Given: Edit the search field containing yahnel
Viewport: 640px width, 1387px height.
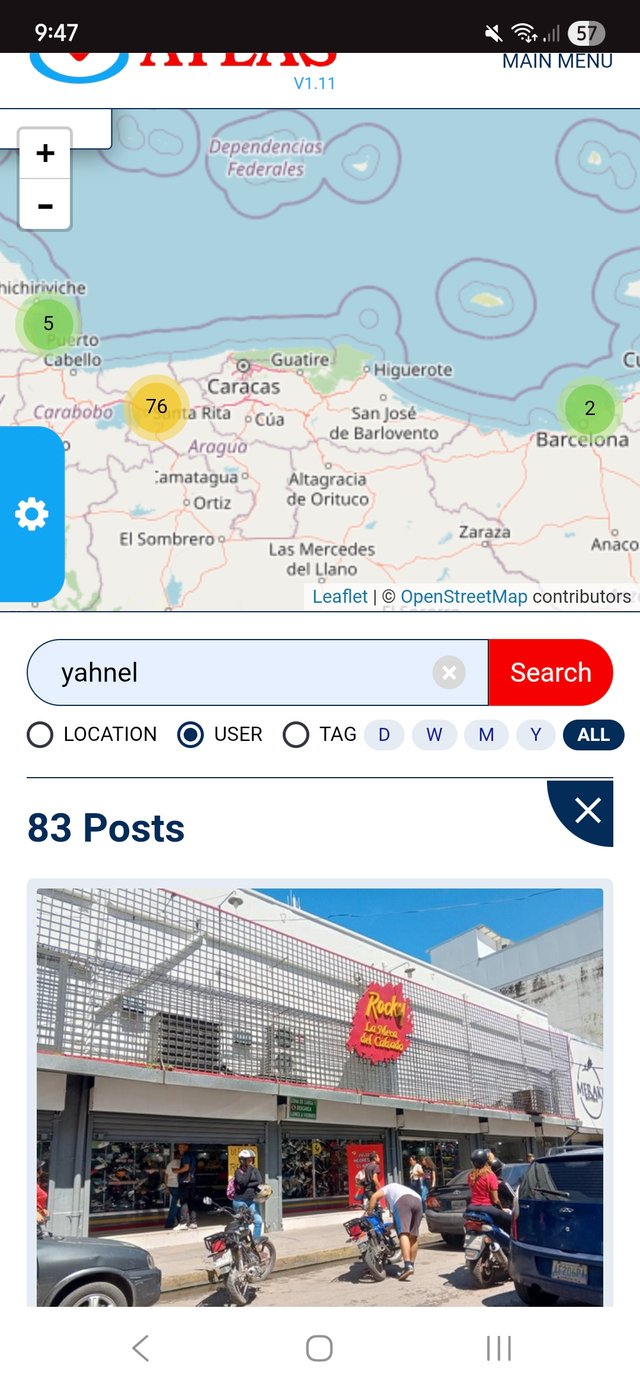Looking at the screenshot, I should point(240,673).
